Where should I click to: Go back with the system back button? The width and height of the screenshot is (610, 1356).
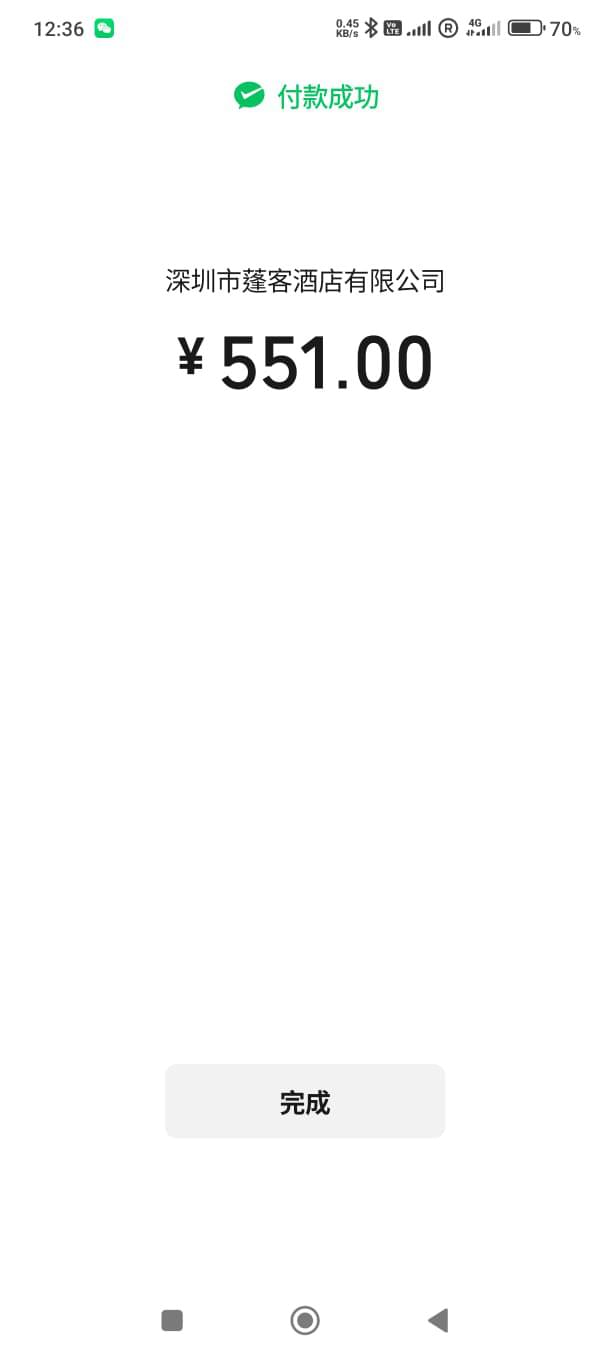438,1320
